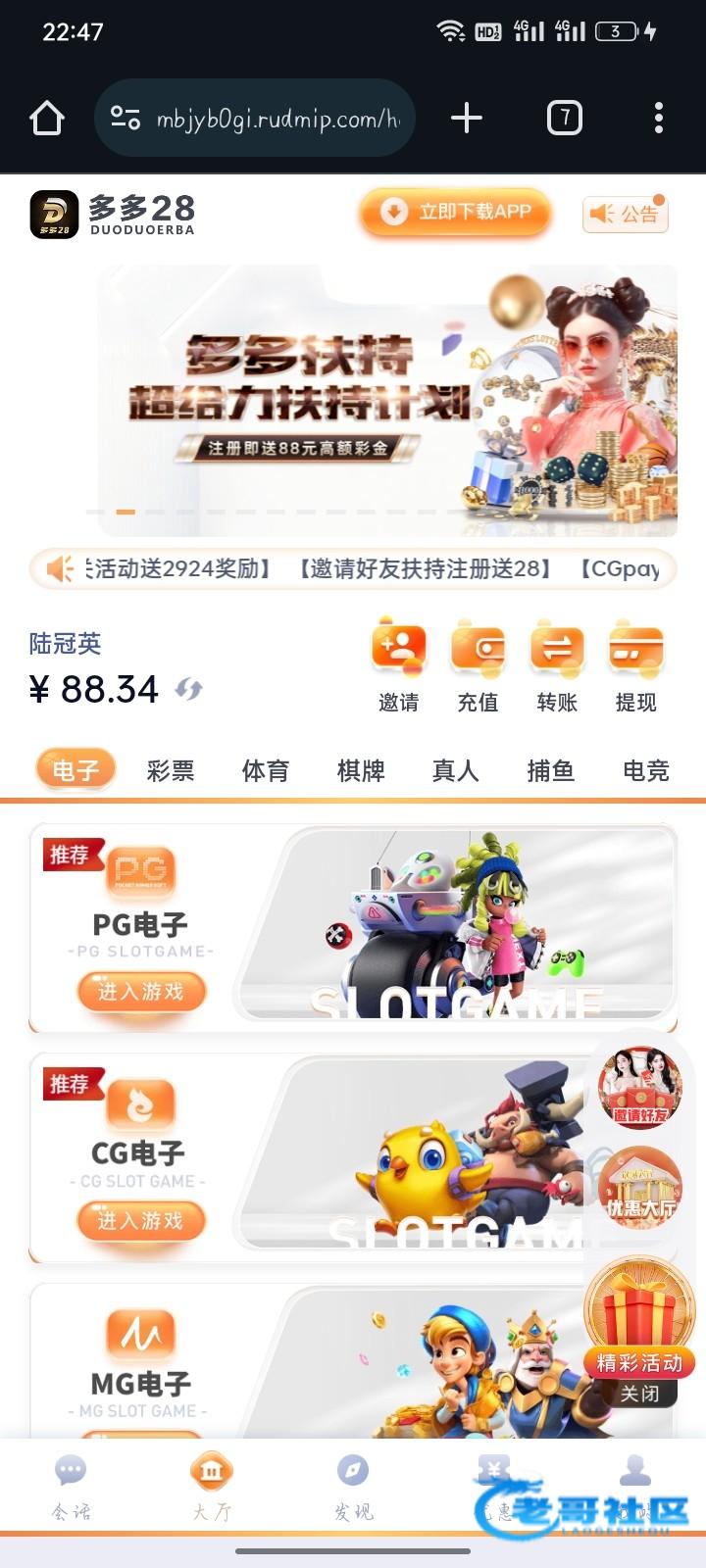
Task: Enter the PG电子 game via 进入游戏
Action: pos(141,992)
